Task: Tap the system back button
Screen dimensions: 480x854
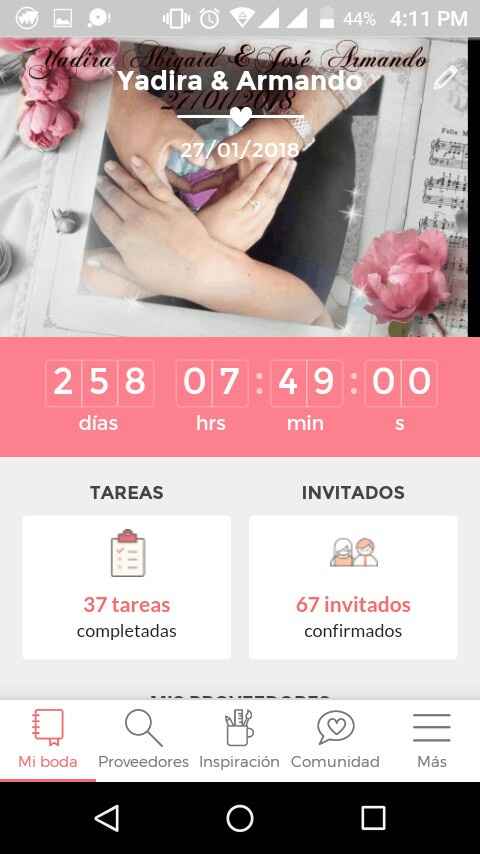Action: coord(107,818)
